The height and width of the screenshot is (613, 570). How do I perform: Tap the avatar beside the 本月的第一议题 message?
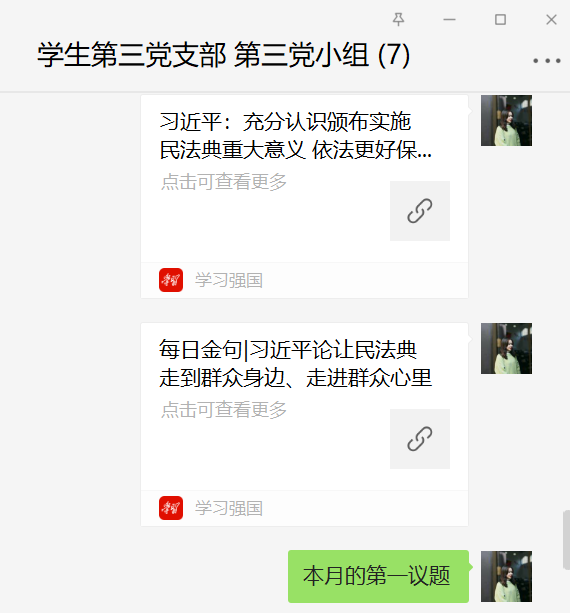506,576
